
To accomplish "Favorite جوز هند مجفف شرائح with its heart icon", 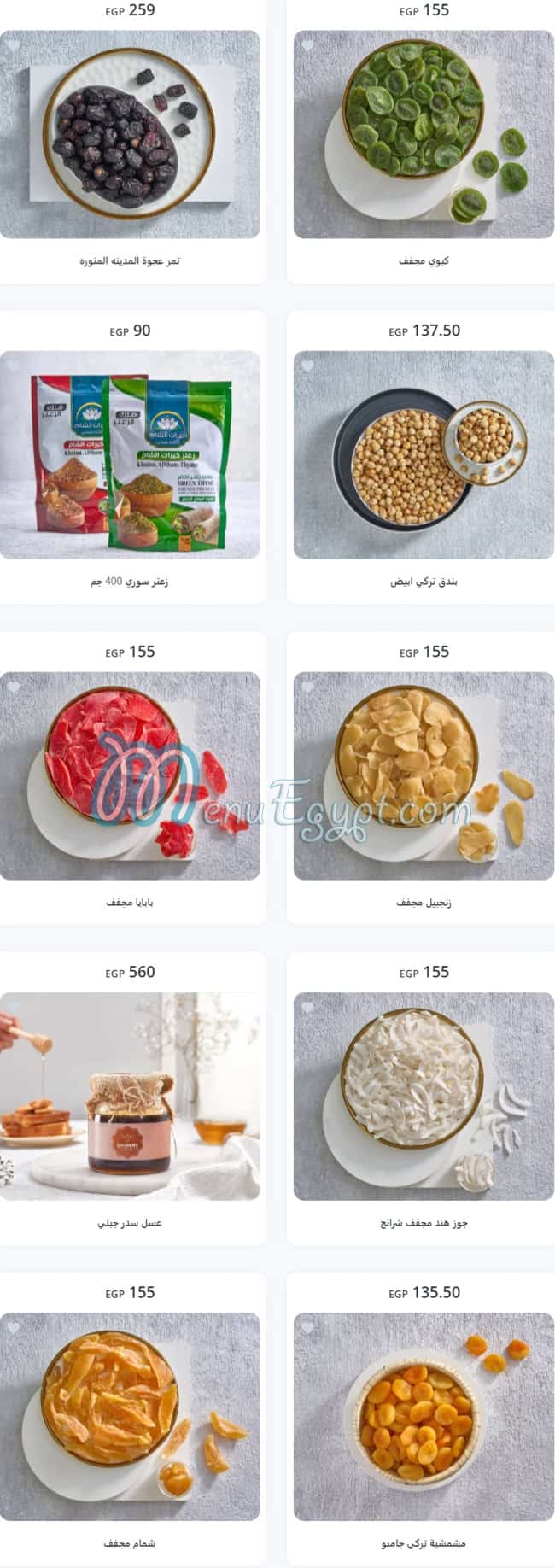I will click(x=307, y=1007).
